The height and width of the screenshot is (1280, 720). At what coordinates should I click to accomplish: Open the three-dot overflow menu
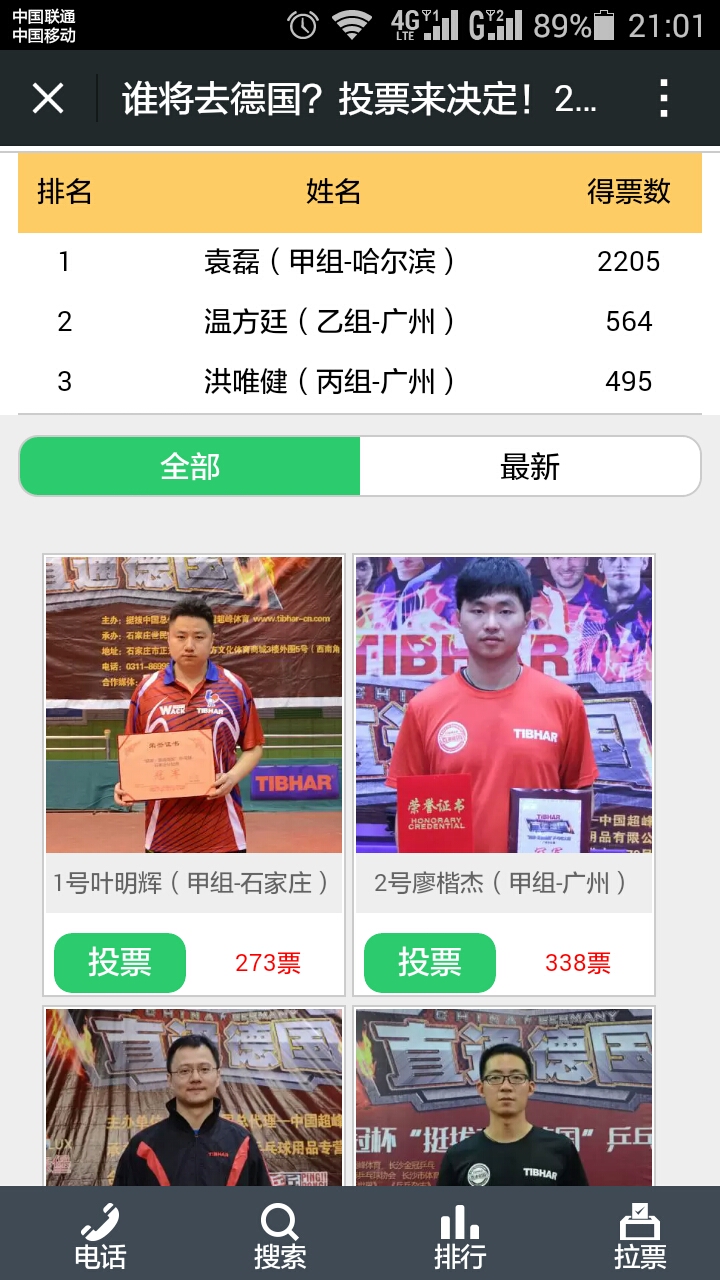pos(664,99)
